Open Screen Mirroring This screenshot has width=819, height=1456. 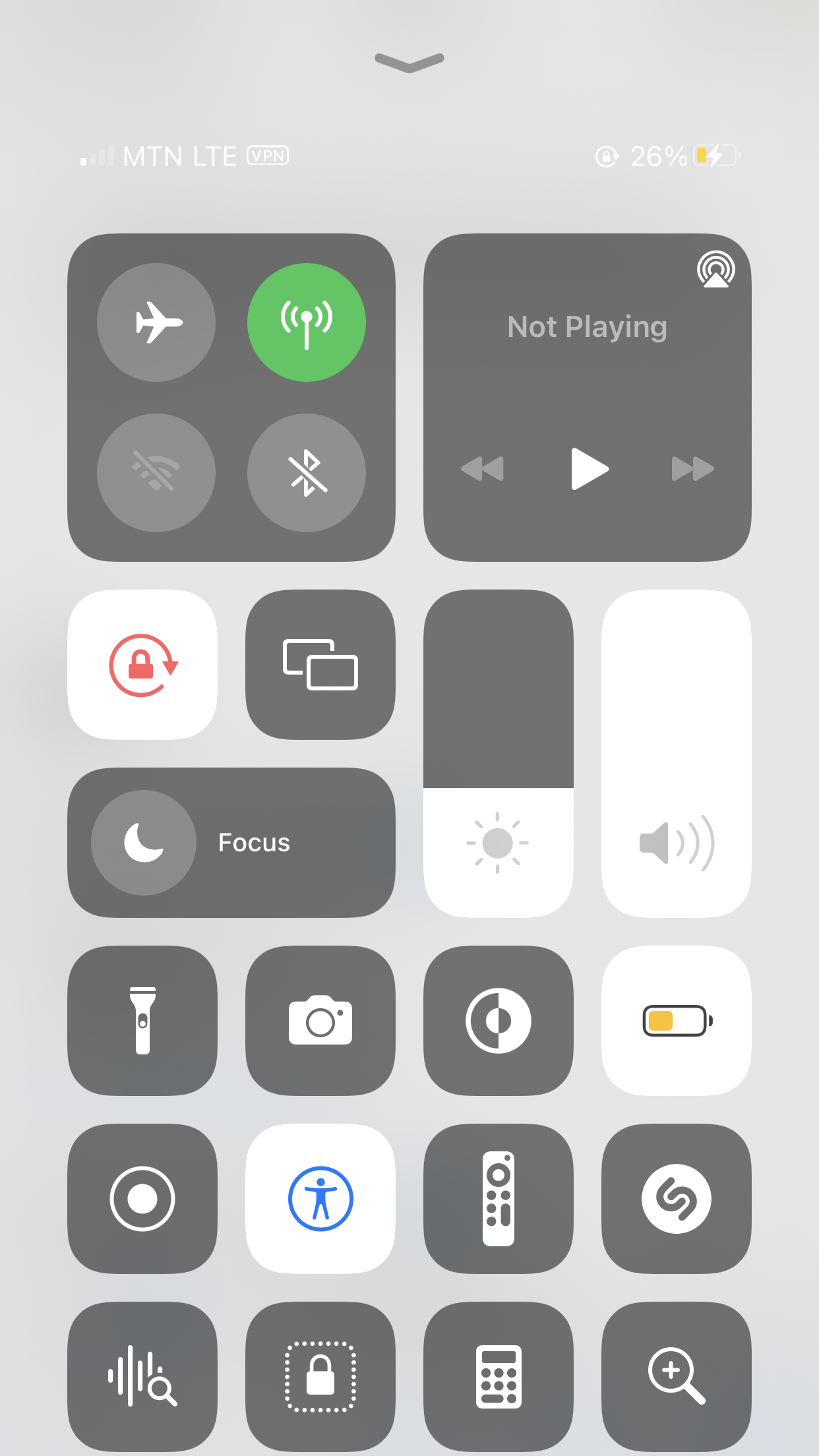tap(320, 665)
